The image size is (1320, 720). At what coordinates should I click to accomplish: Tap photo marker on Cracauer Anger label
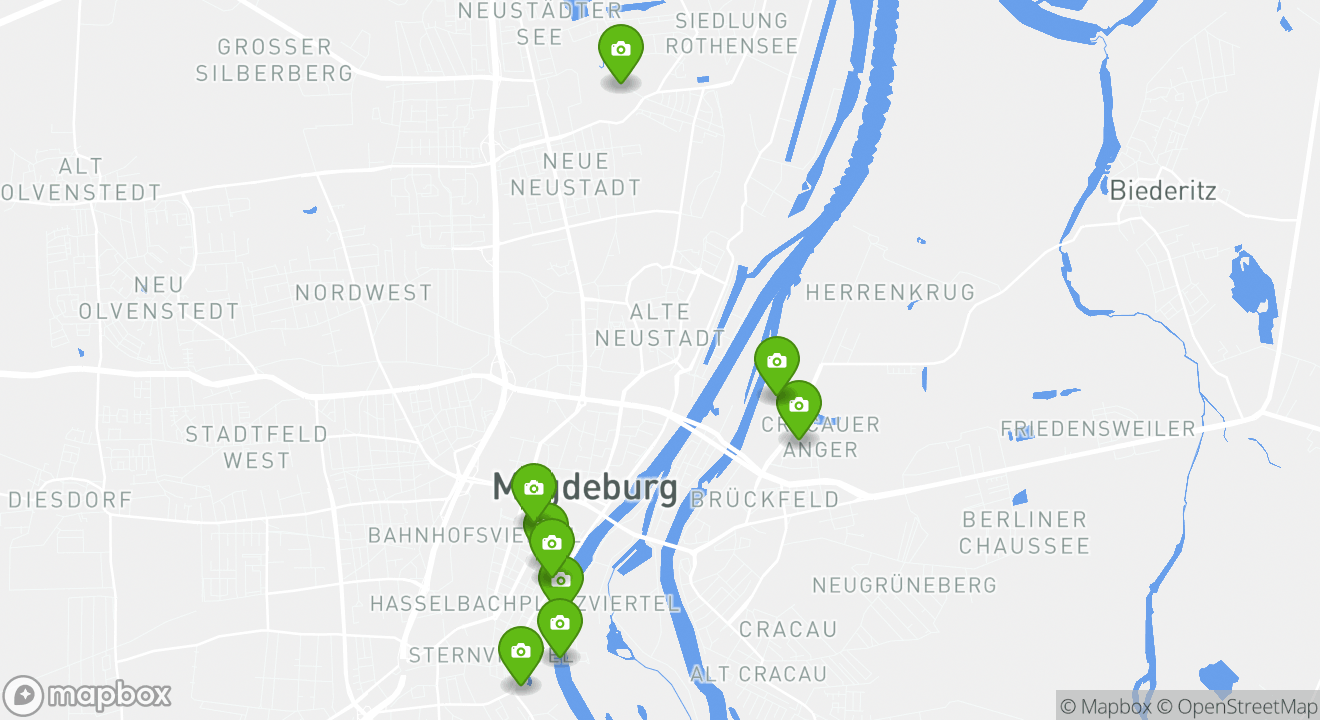[x=799, y=406]
